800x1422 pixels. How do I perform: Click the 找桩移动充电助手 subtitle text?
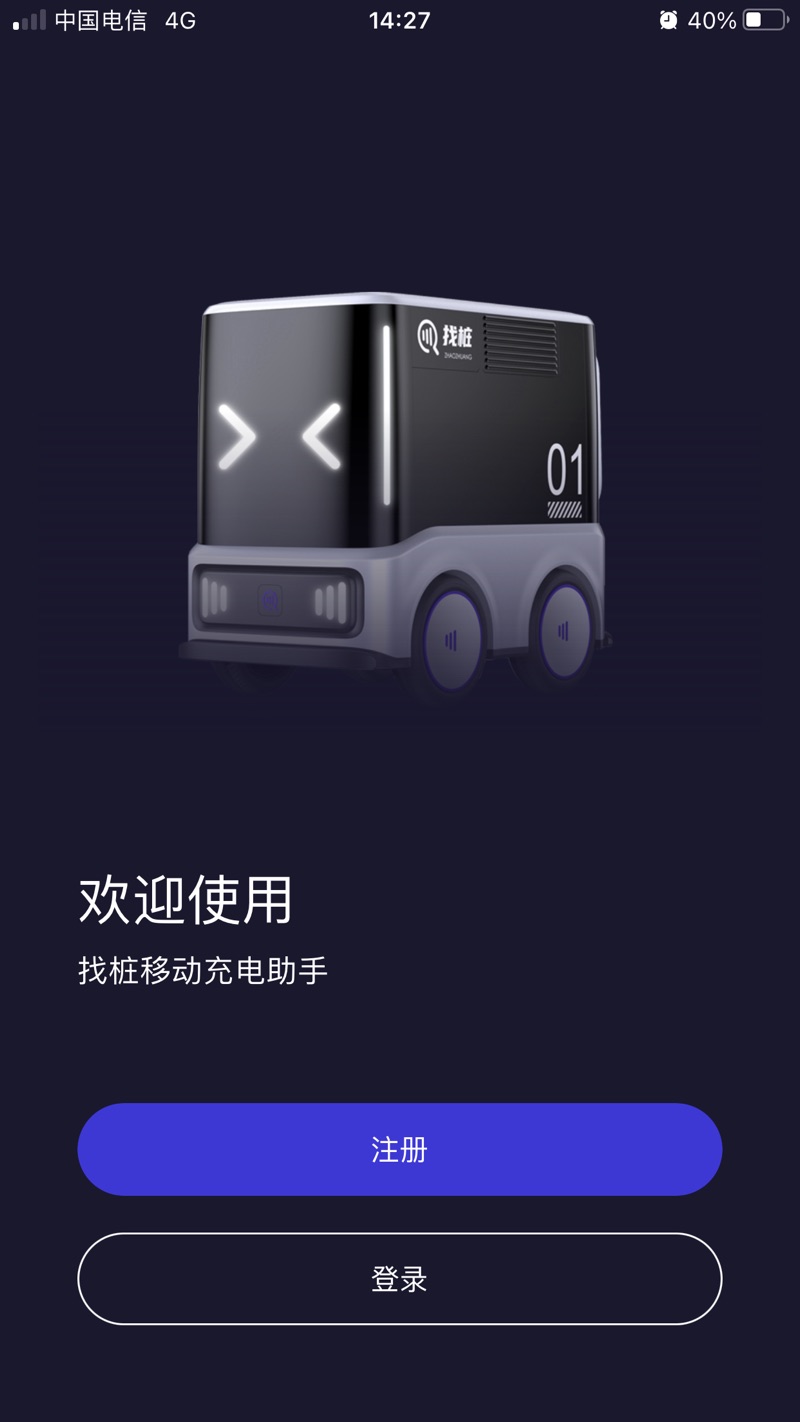pyautogui.click(x=205, y=968)
